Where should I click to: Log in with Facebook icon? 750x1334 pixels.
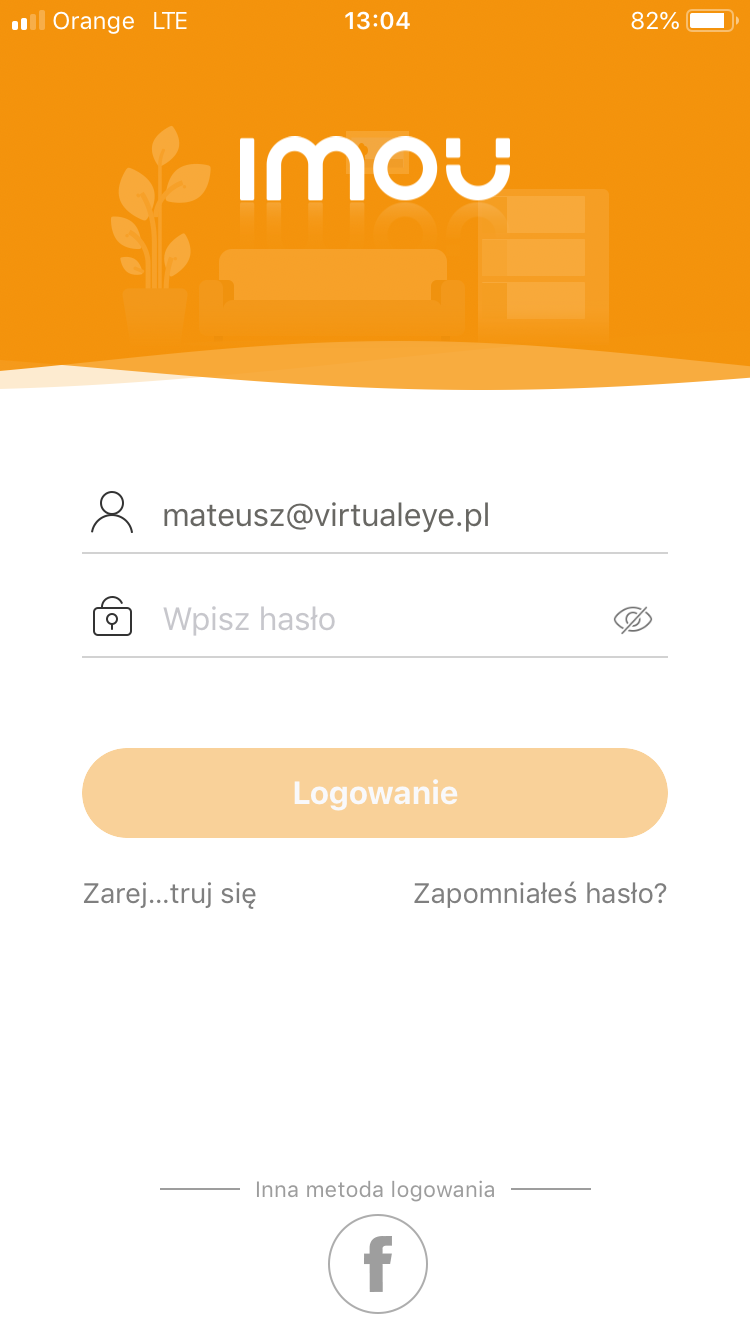click(x=377, y=1264)
